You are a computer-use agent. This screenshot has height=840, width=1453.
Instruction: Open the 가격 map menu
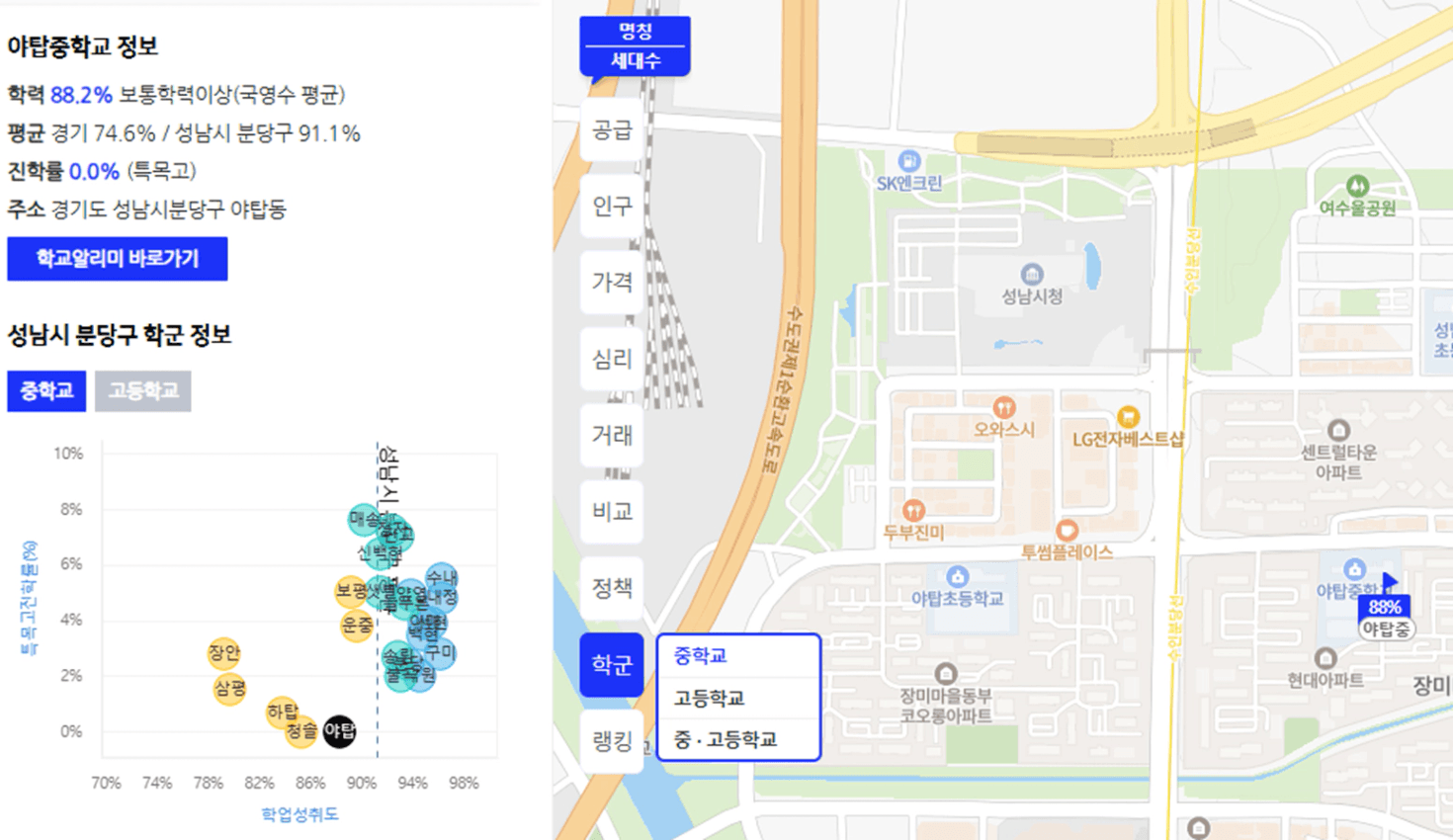click(x=612, y=282)
